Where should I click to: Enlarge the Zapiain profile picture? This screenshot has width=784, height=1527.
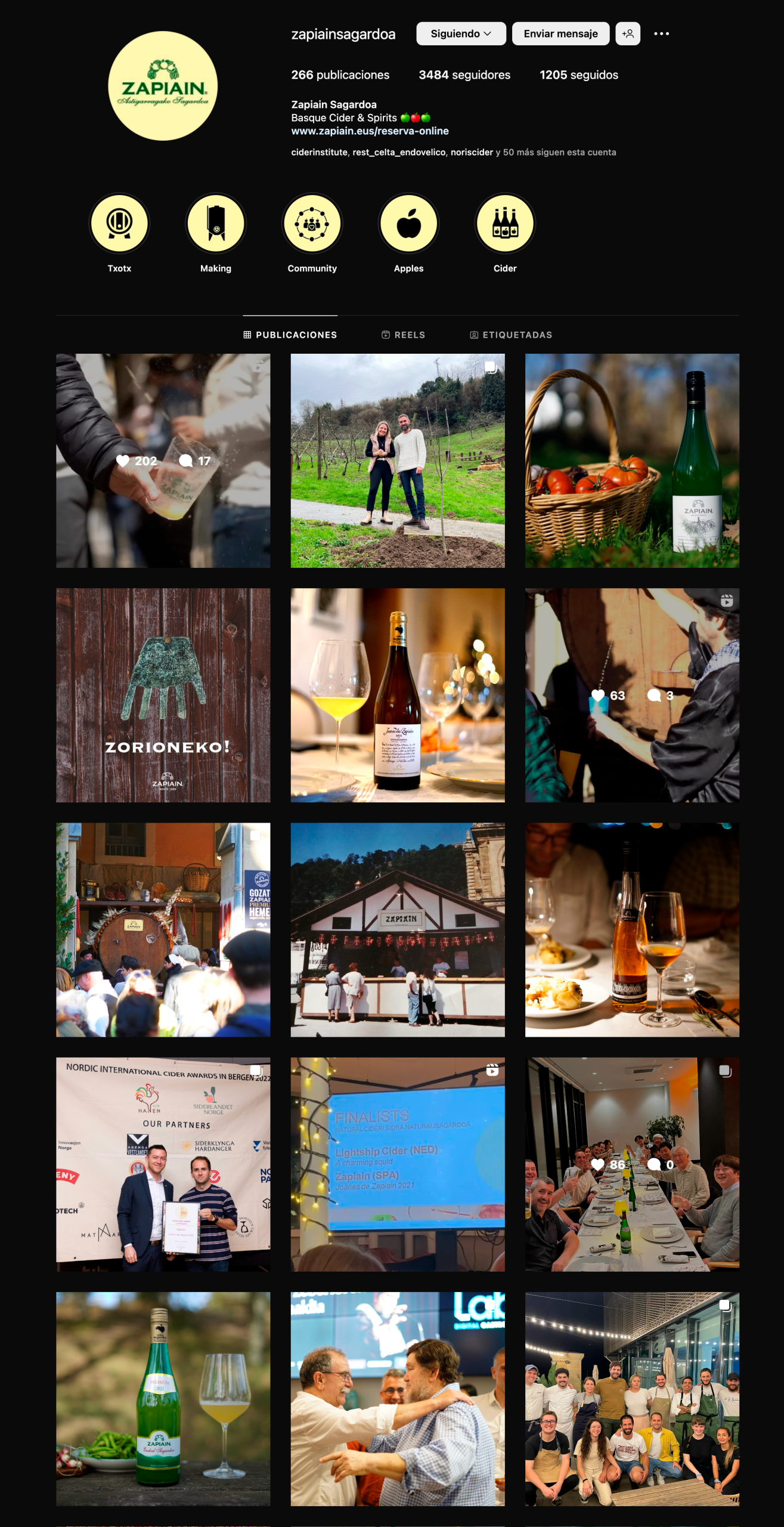click(163, 86)
